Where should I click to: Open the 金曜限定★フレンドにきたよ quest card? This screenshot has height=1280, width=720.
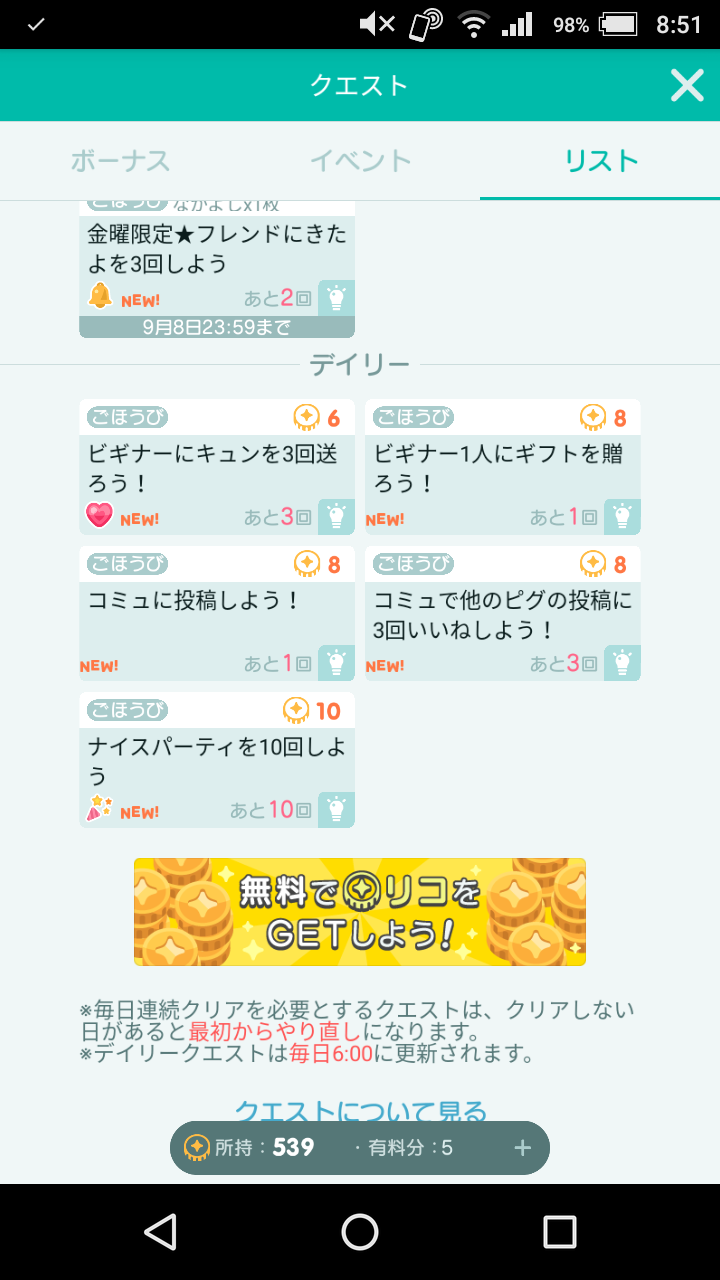[x=200, y=250]
